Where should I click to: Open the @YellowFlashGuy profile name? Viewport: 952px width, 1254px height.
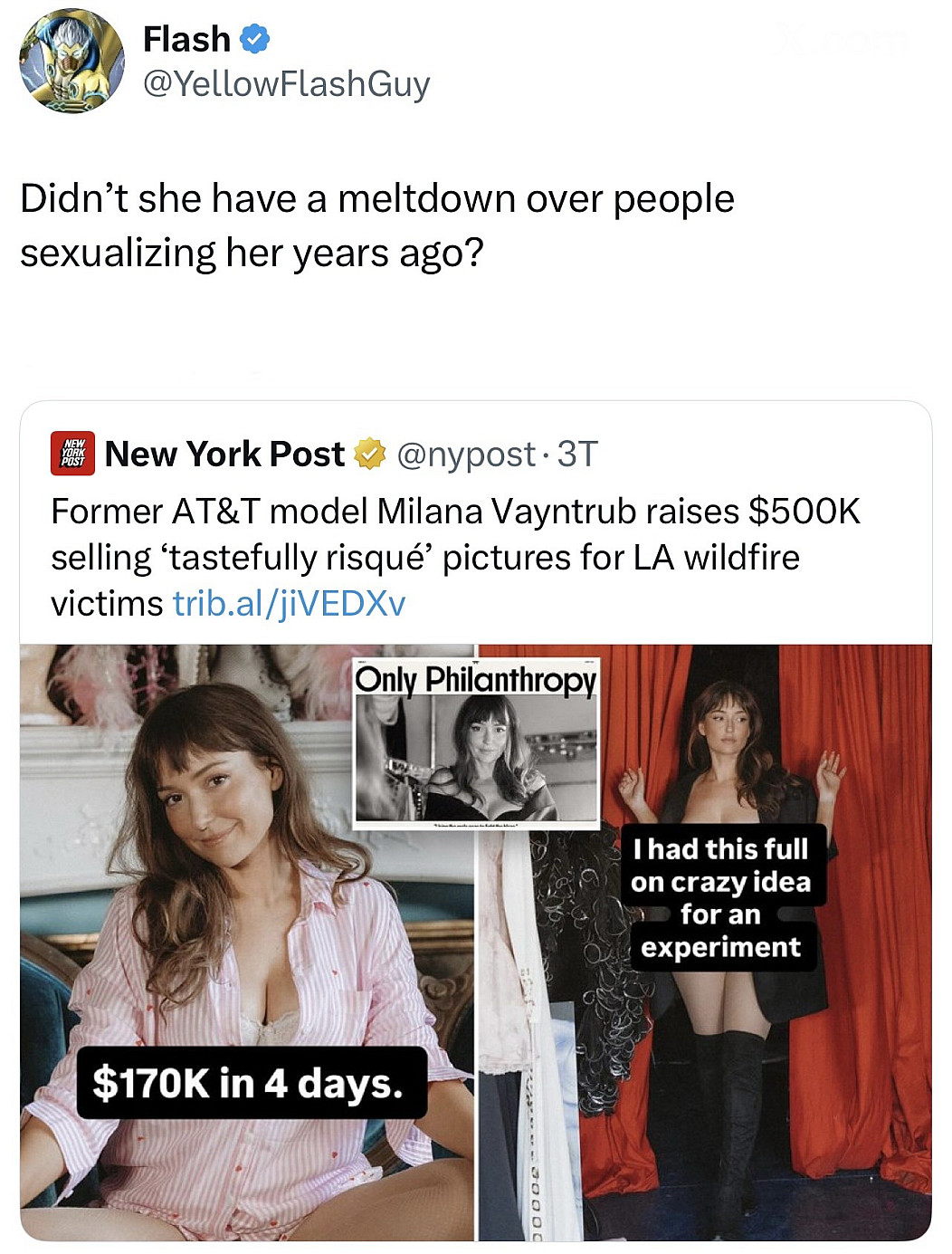[286, 83]
